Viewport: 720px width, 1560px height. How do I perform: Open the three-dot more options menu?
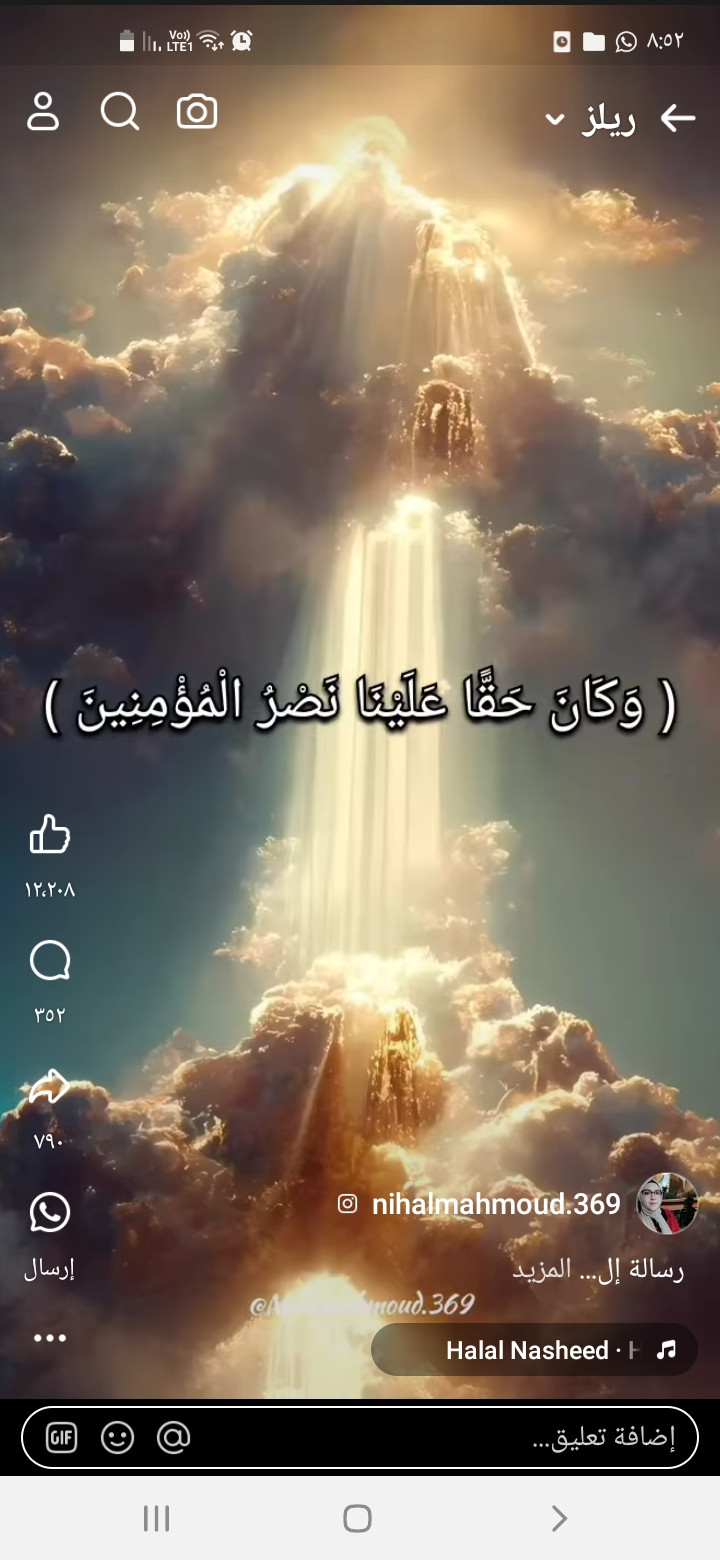(x=50, y=1338)
